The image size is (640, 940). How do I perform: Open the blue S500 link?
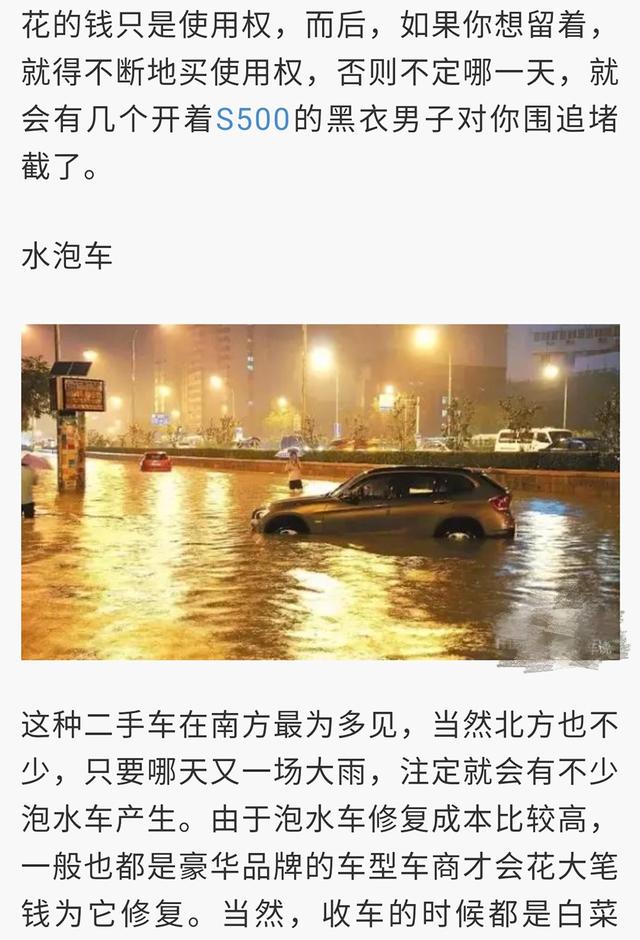(x=252, y=120)
